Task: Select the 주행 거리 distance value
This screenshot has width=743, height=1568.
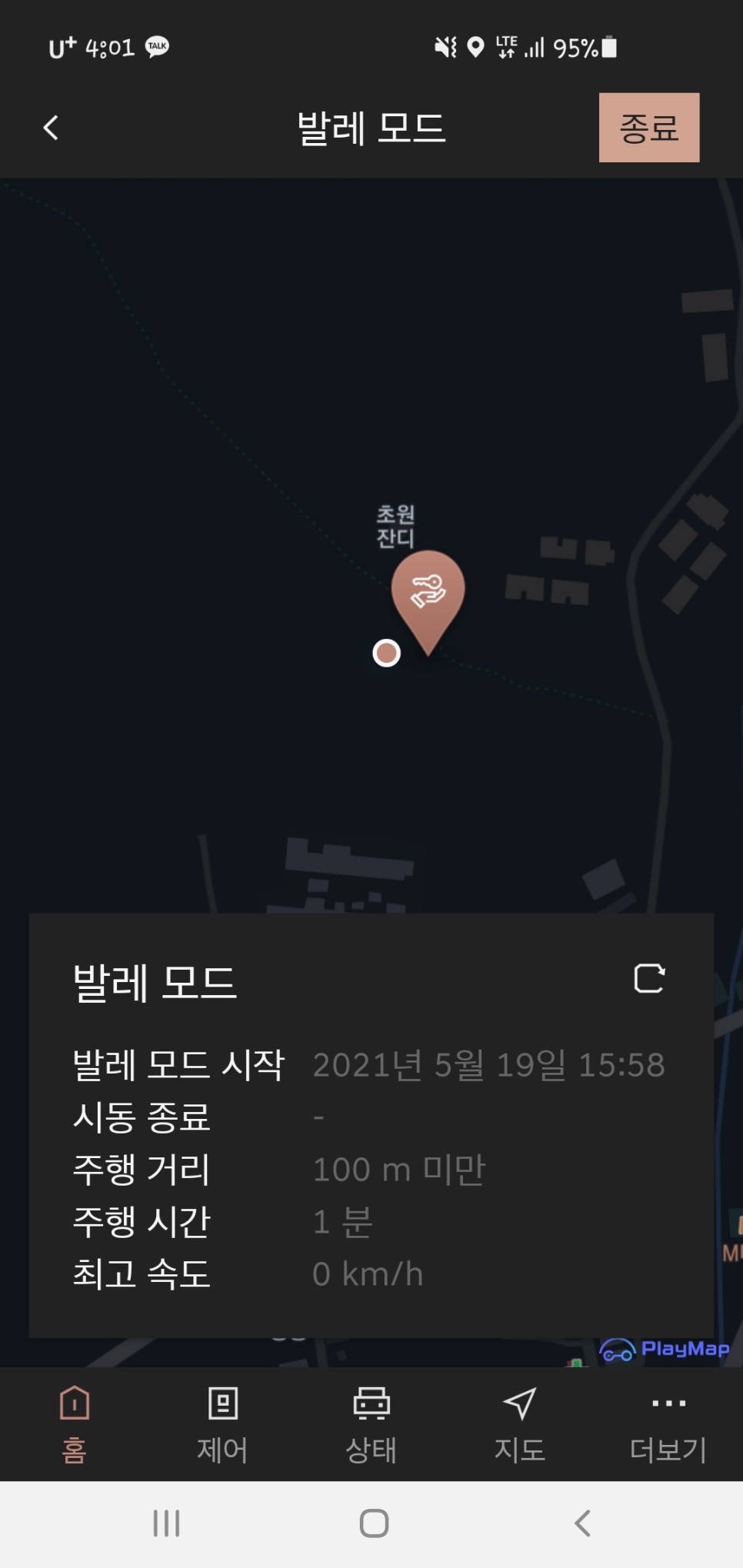Action: pyautogui.click(x=400, y=1169)
